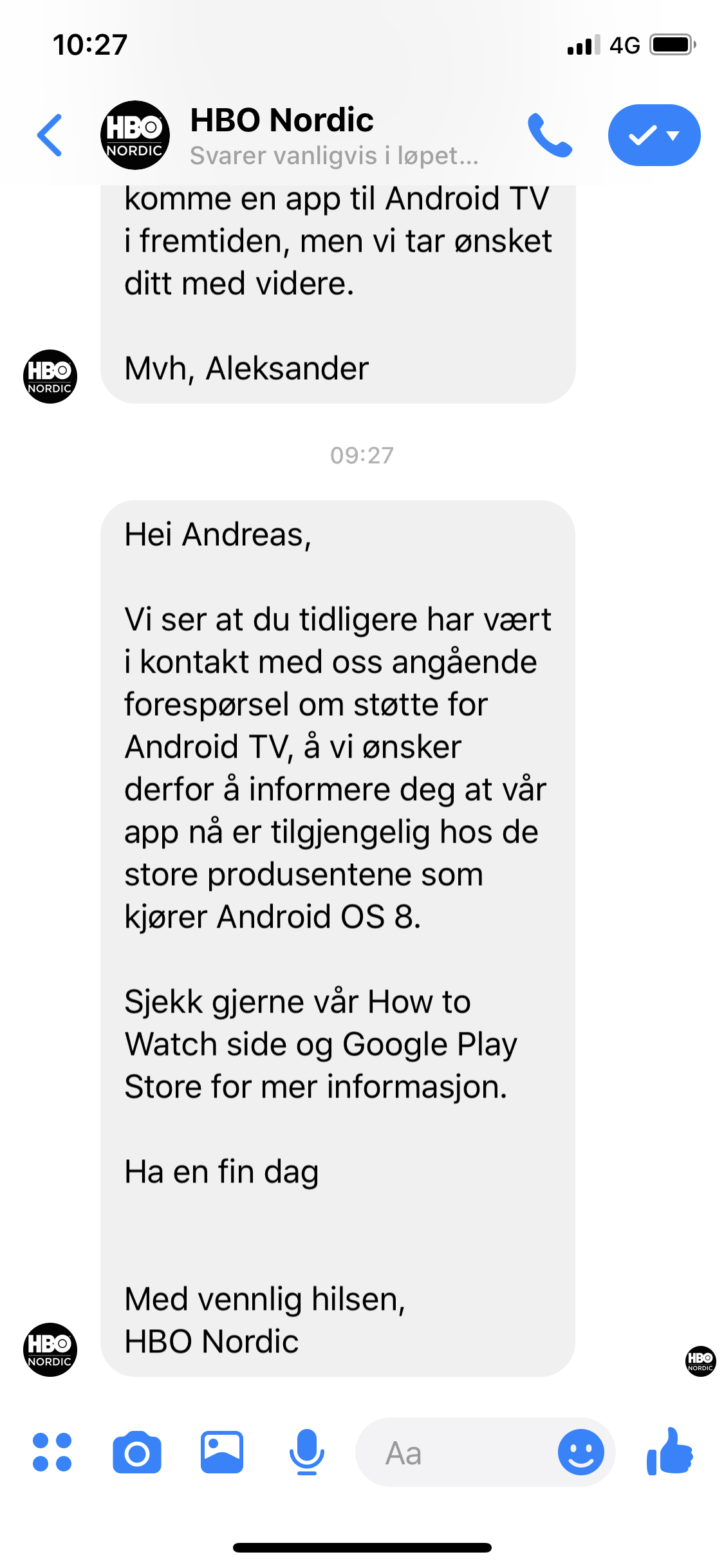This screenshot has height=1568, width=724.
Task: Open the camera to take a photo
Action: (137, 1453)
